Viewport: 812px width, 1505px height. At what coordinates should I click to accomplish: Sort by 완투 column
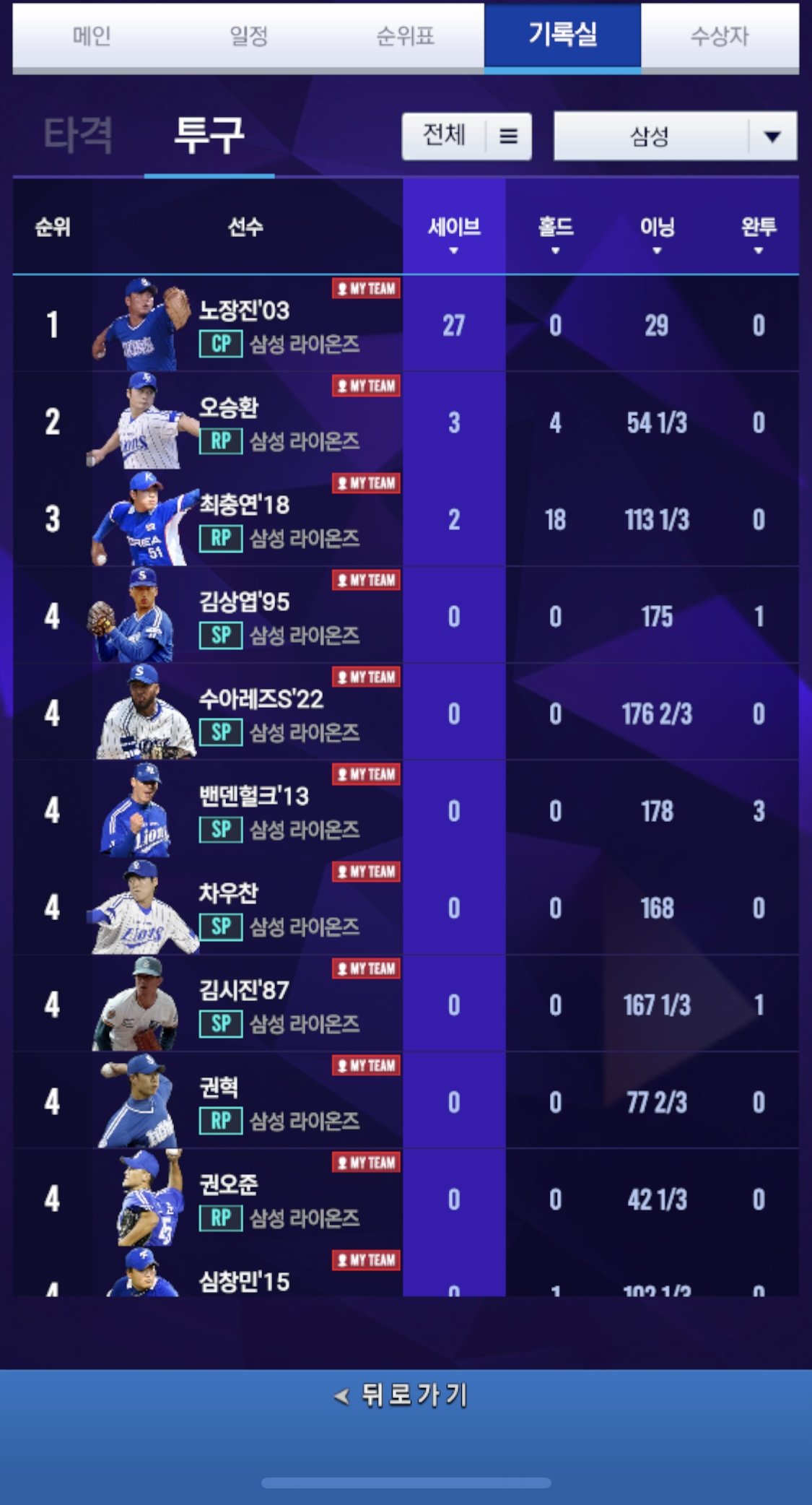point(758,233)
